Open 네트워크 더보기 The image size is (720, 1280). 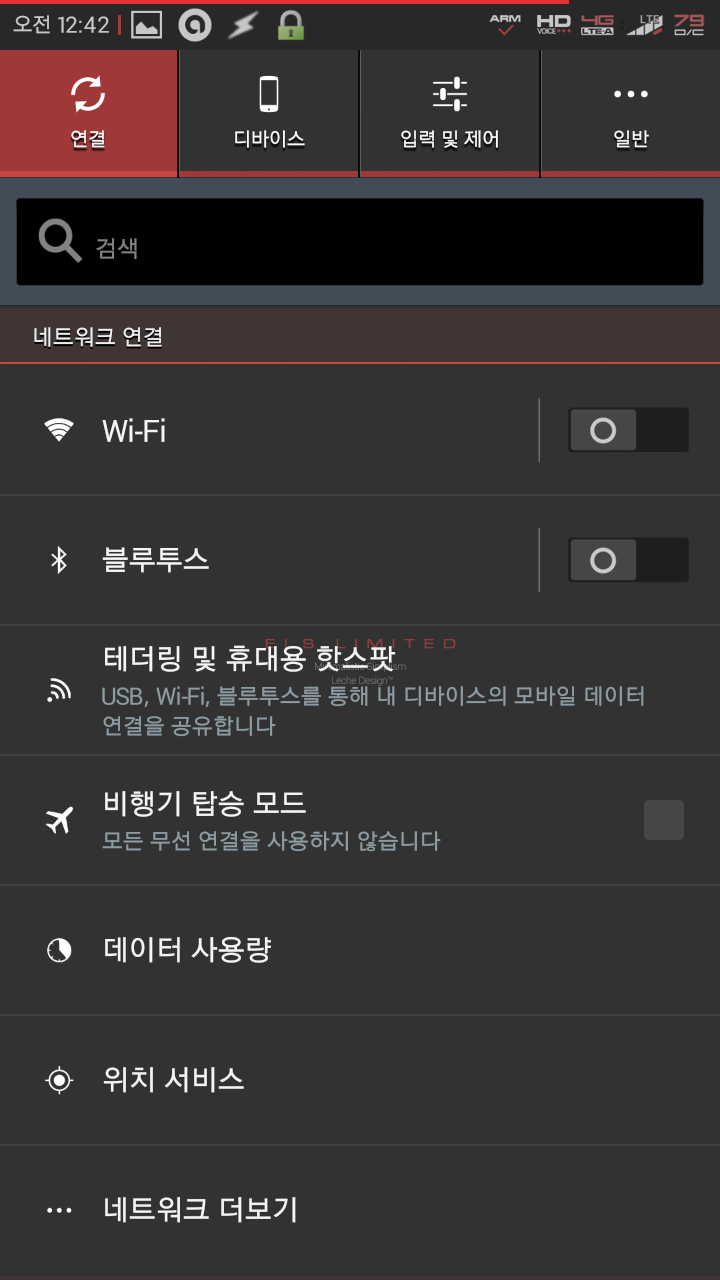[360, 1210]
